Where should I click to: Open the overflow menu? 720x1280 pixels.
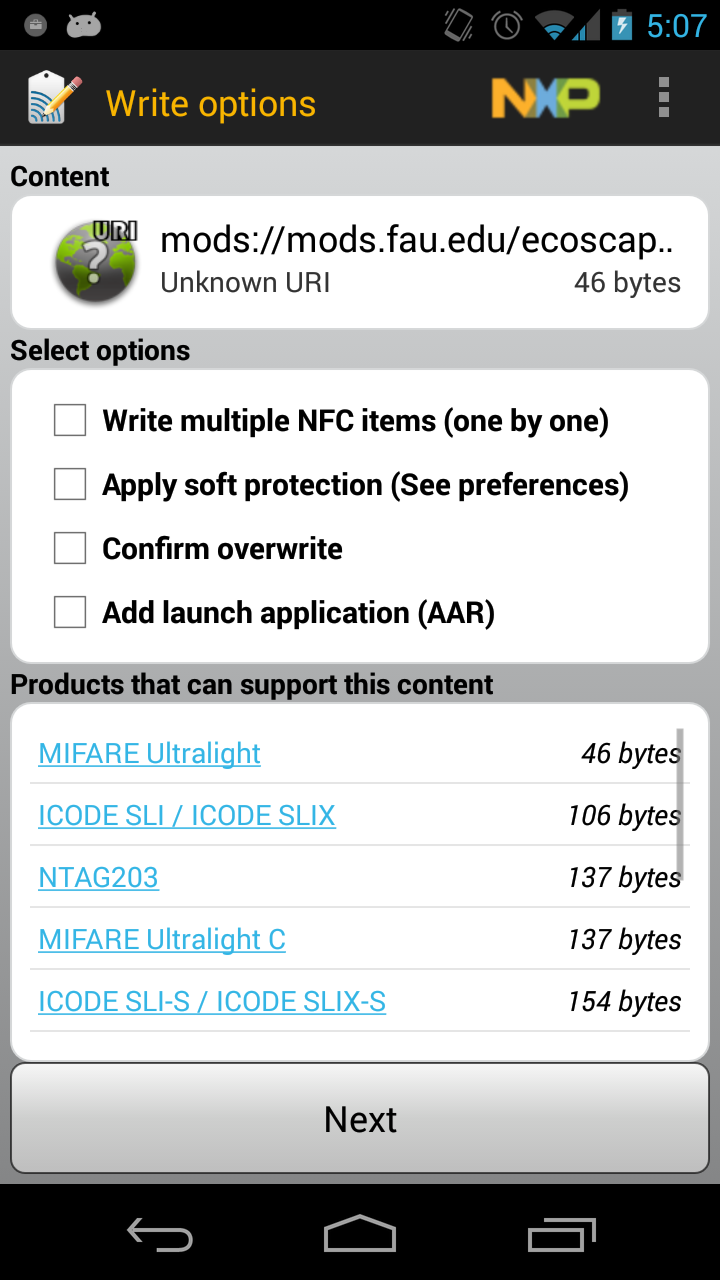[663, 99]
